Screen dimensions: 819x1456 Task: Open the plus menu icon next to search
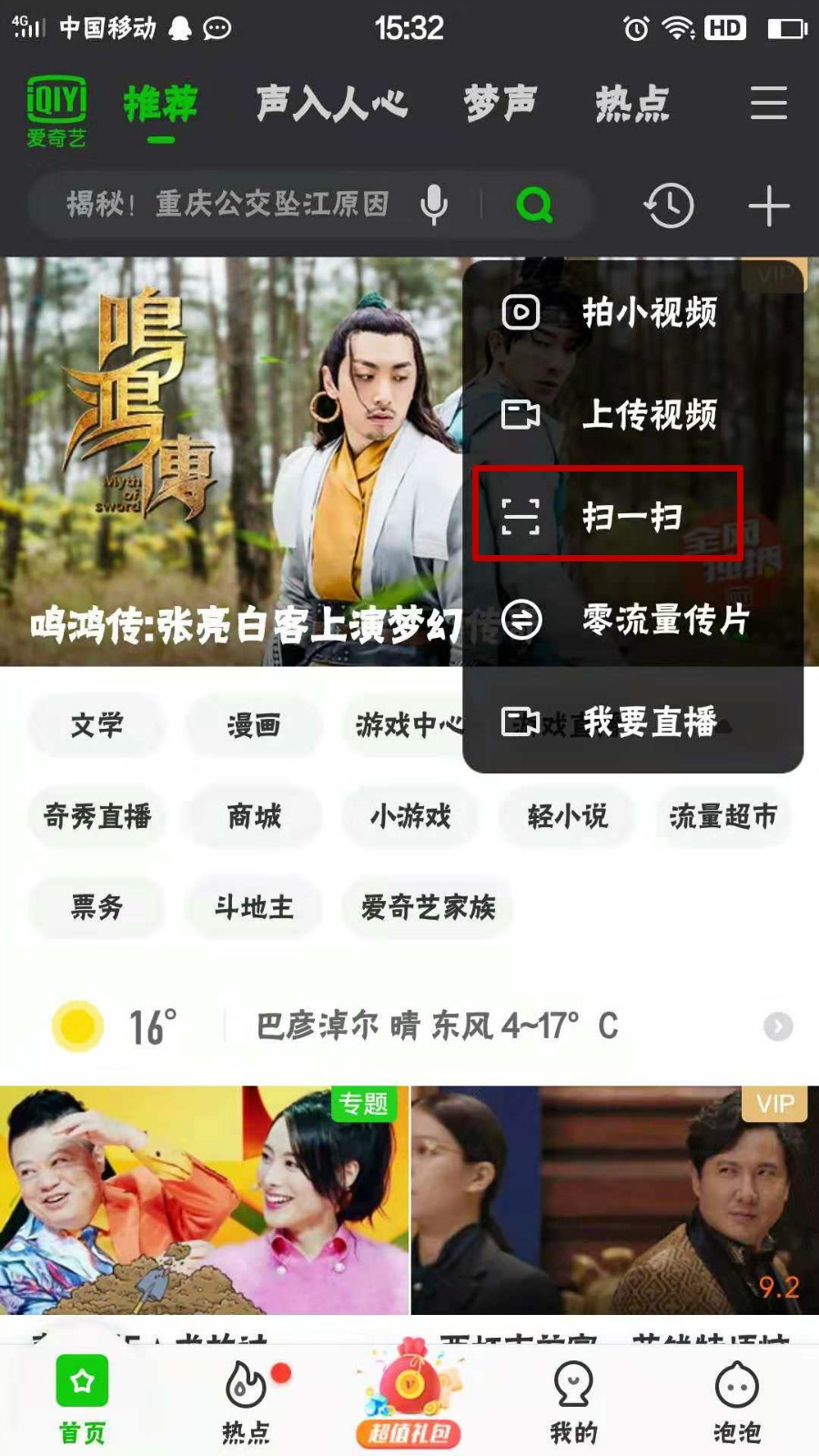point(769,204)
